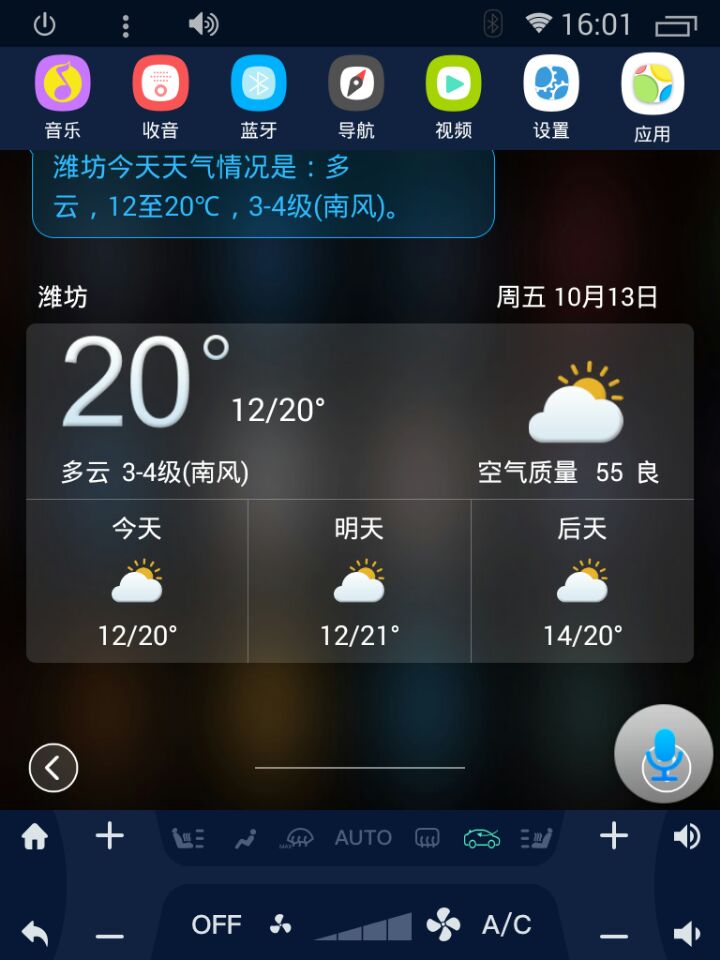The height and width of the screenshot is (960, 720).
Task: Start 导航 navigation
Action: (x=356, y=84)
